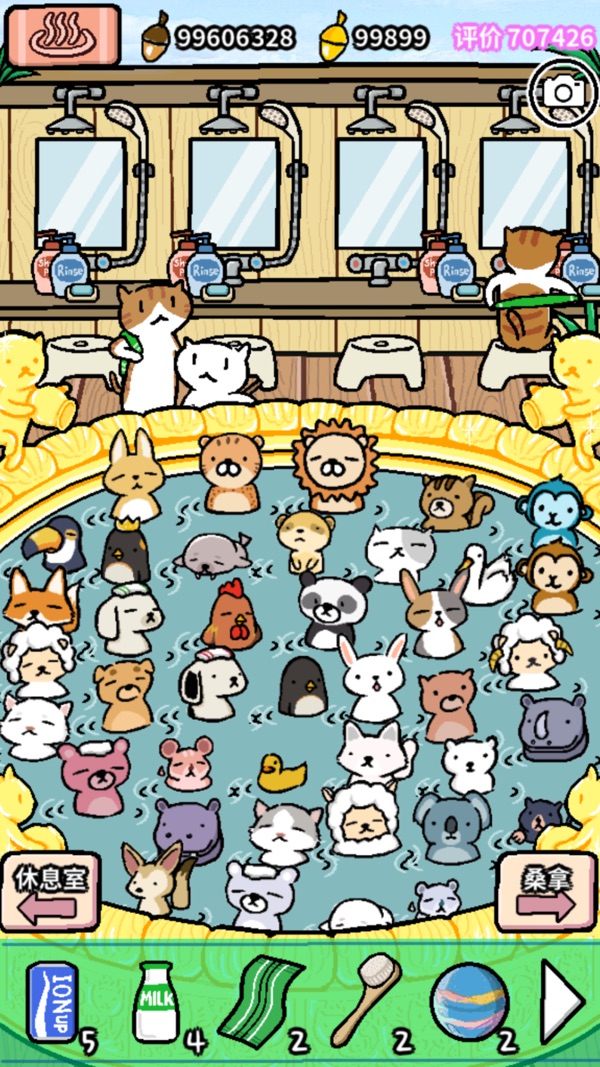The width and height of the screenshot is (600, 1067).
Task: Select the milk bottle item
Action: coord(156,1002)
